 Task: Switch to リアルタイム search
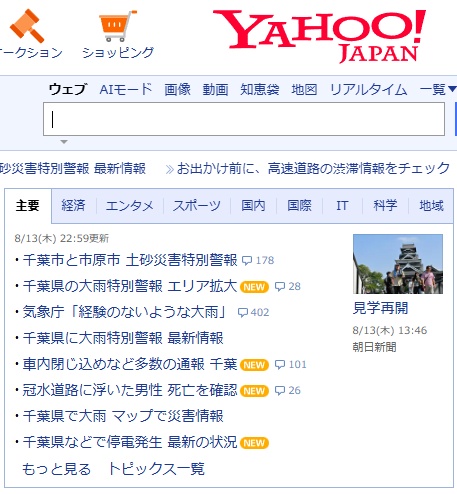point(368,89)
